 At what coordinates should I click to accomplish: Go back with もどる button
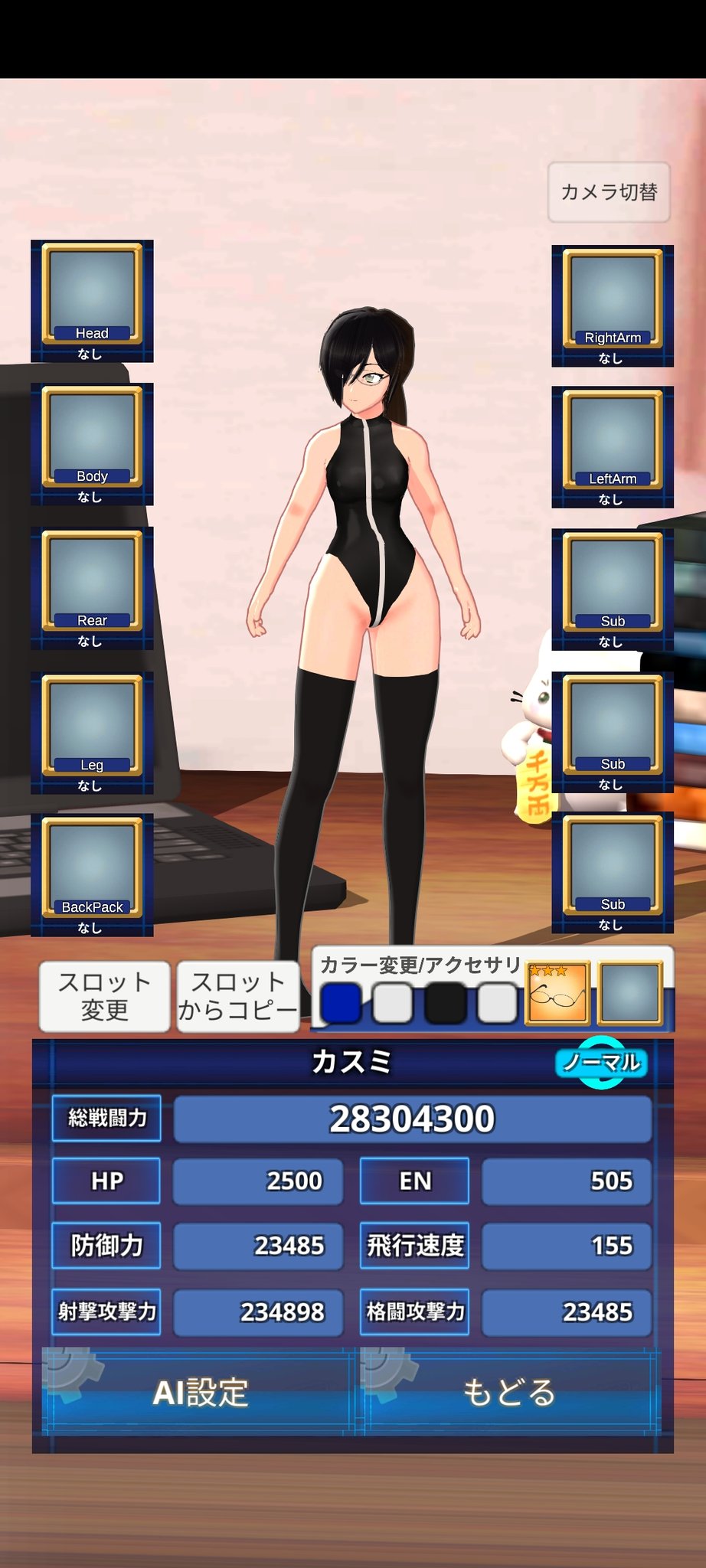509,1393
